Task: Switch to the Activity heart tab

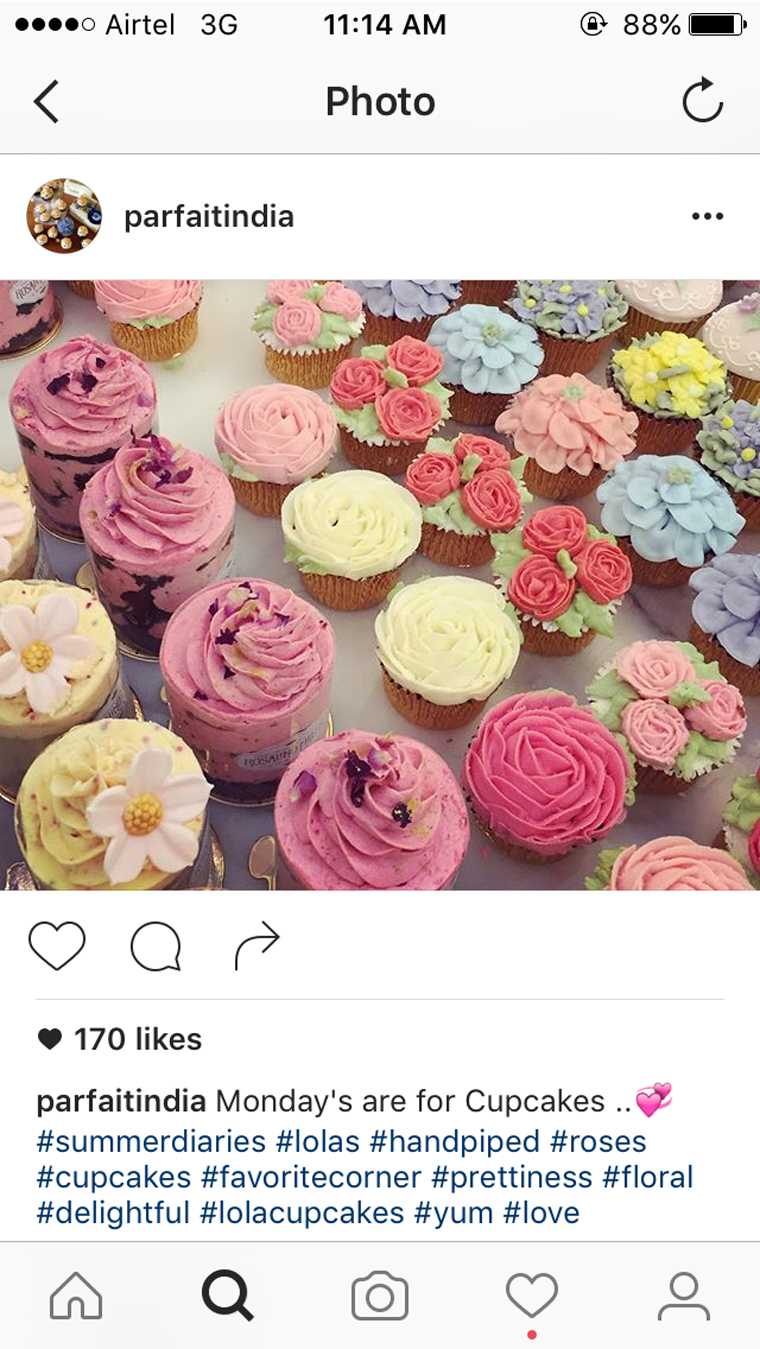Action: click(x=531, y=1296)
